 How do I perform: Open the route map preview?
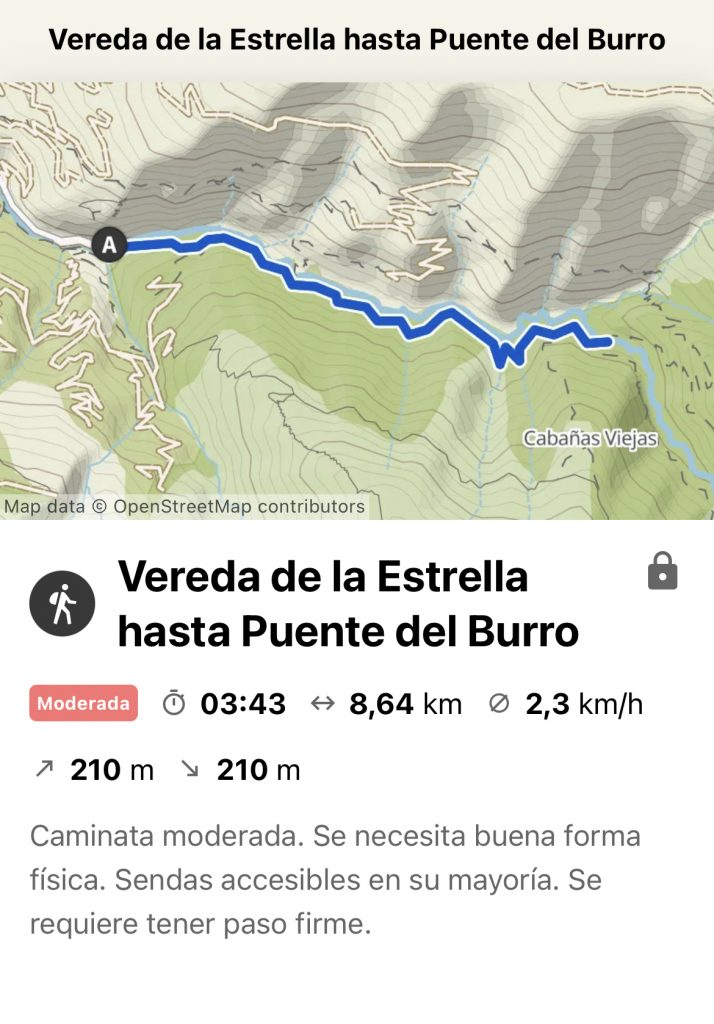[x=357, y=300]
